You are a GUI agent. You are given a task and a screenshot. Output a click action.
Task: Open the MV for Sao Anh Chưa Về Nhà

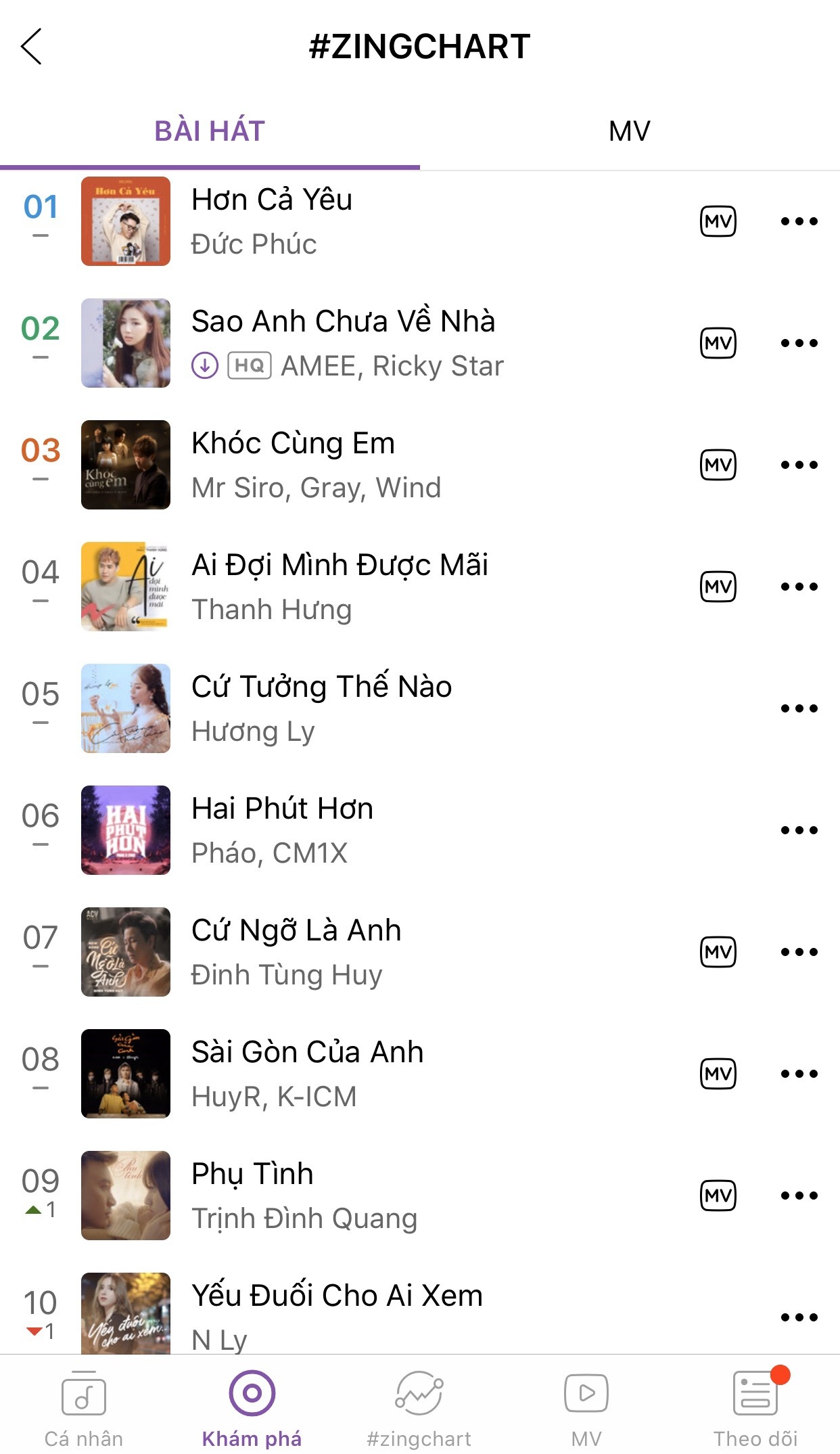[718, 343]
